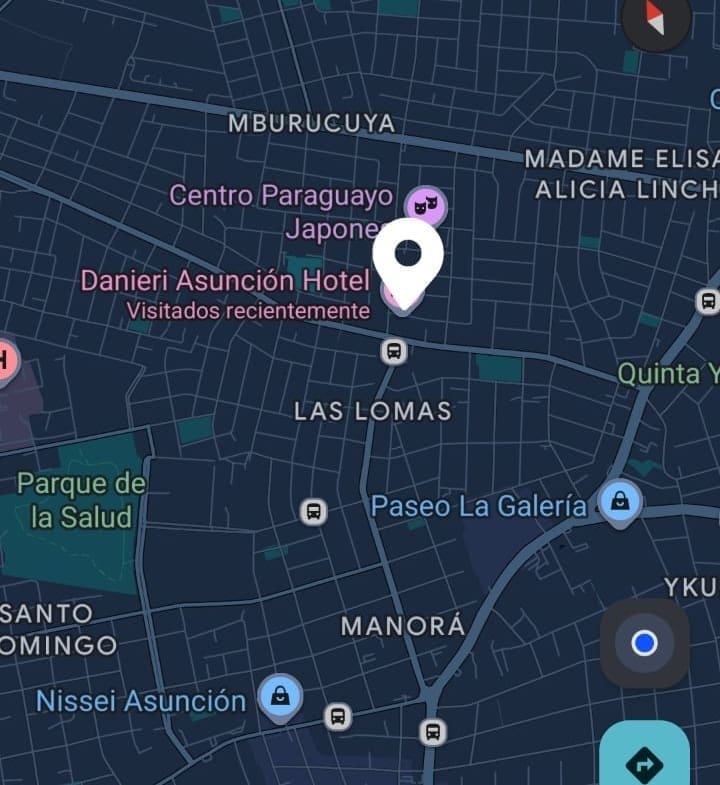720x785 pixels.
Task: Tap the white dropped pin on the map
Action: [408, 256]
